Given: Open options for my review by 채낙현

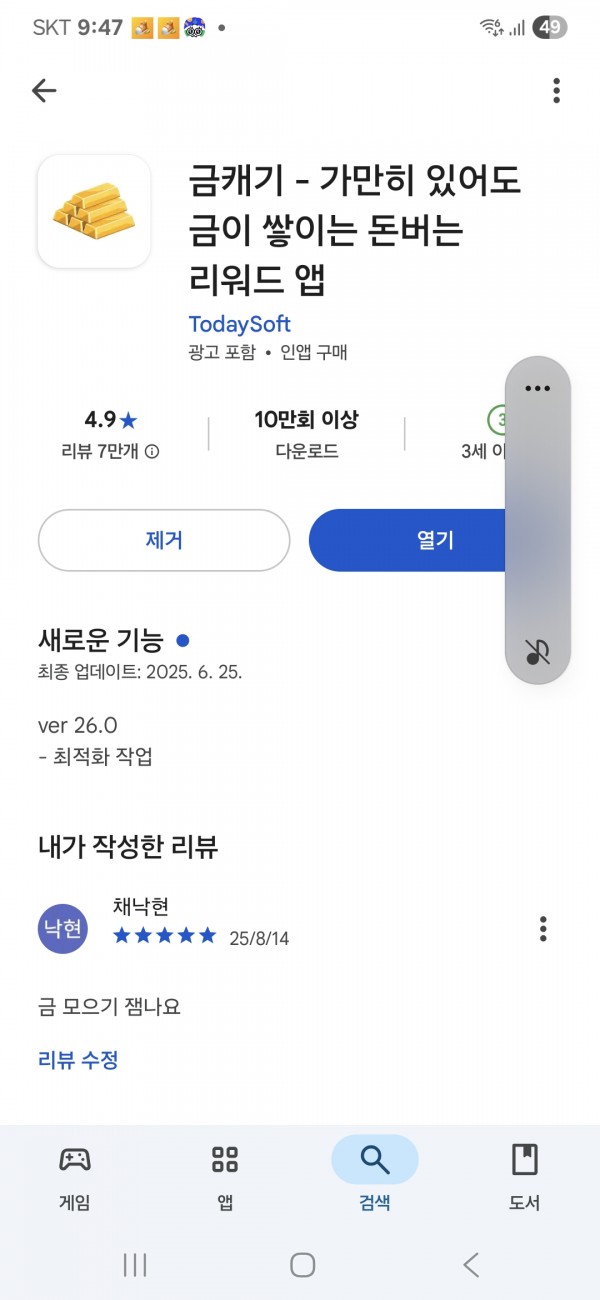Looking at the screenshot, I should (x=543, y=928).
